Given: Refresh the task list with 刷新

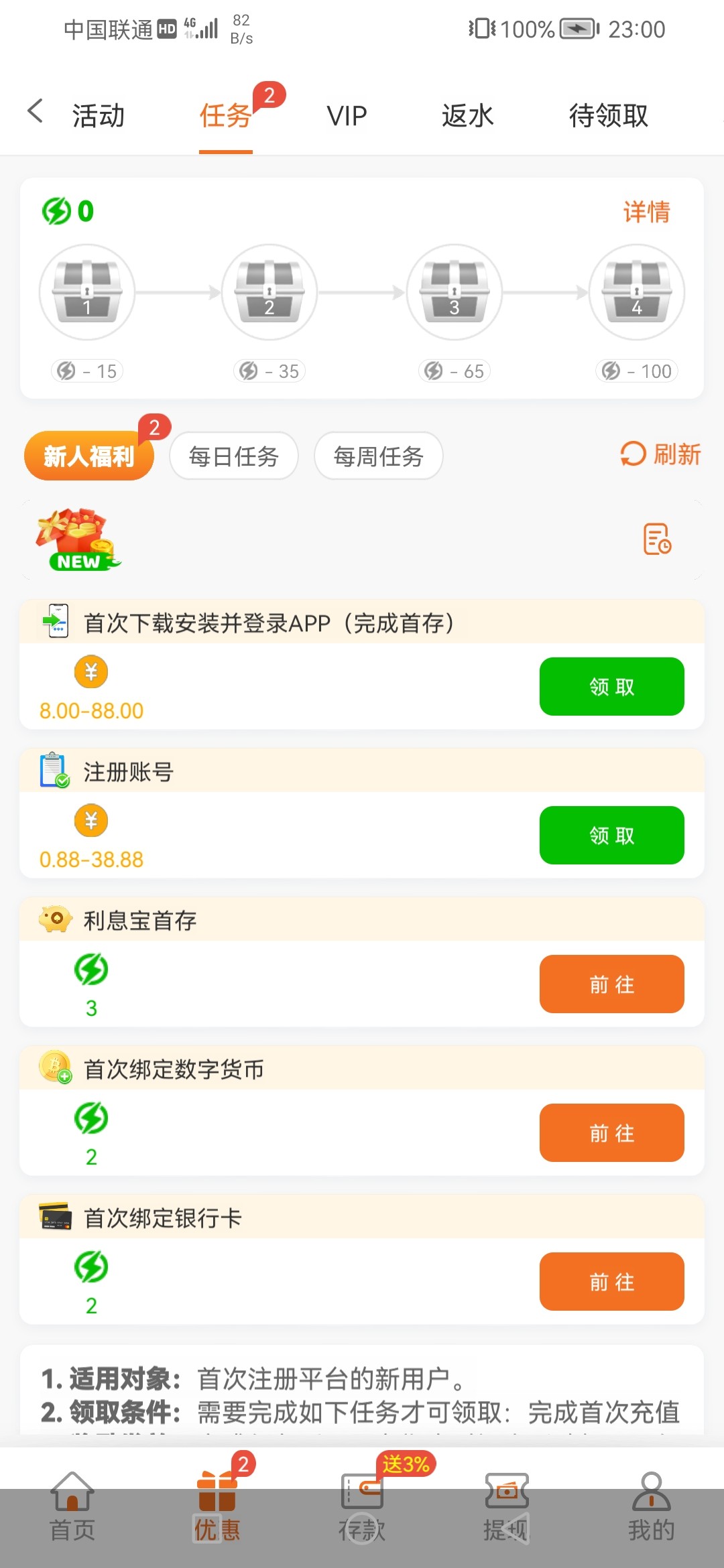Looking at the screenshot, I should pyautogui.click(x=660, y=454).
